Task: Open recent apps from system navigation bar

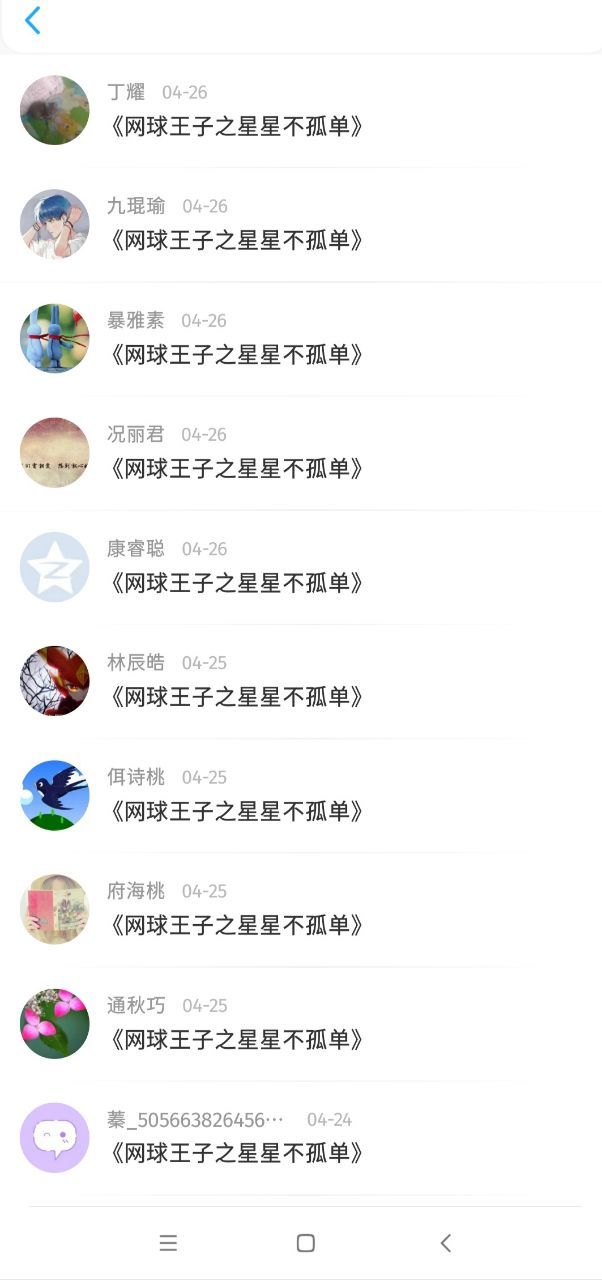Action: (x=168, y=1243)
